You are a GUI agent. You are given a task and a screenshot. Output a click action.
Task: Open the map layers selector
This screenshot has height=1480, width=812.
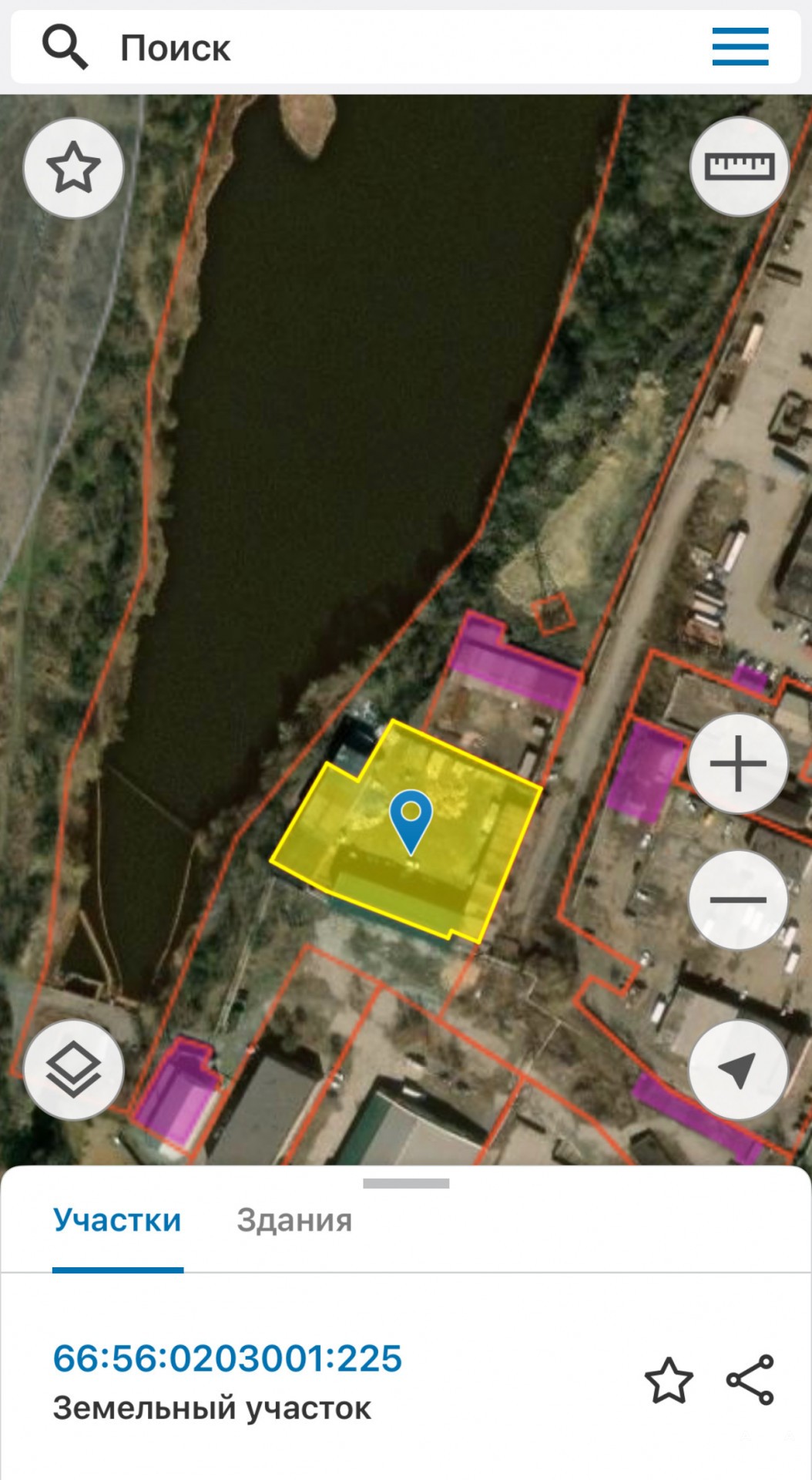tap(74, 1069)
